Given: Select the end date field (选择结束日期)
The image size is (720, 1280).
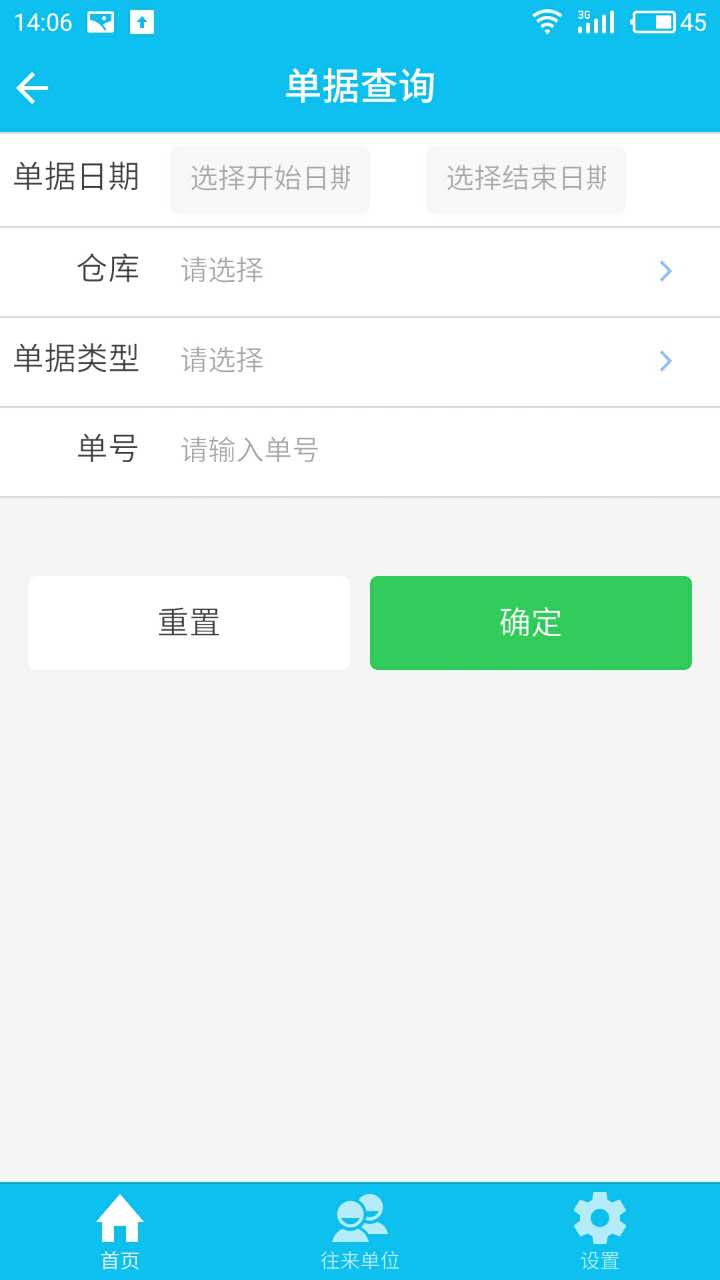Looking at the screenshot, I should 526,180.
